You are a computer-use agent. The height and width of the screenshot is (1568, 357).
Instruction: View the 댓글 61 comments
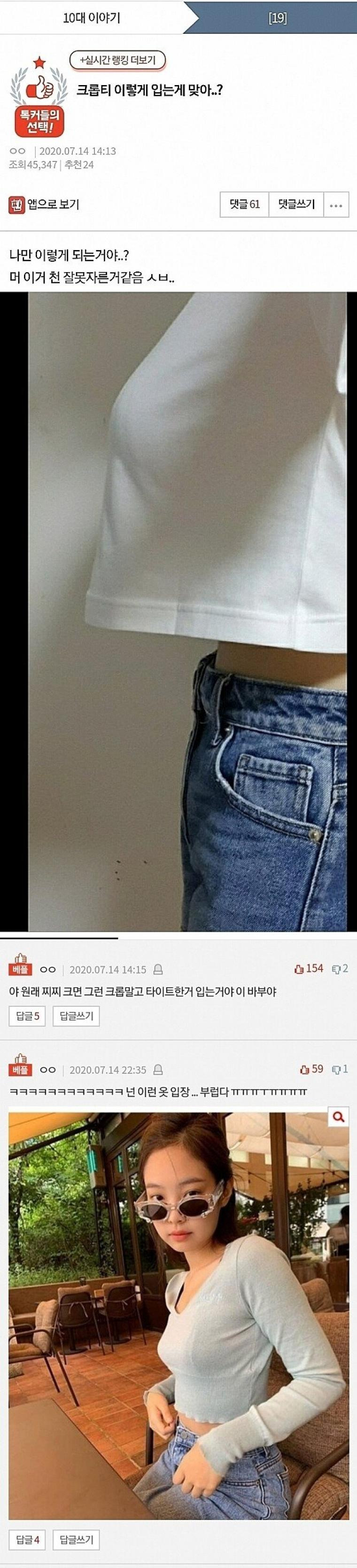[x=244, y=204]
